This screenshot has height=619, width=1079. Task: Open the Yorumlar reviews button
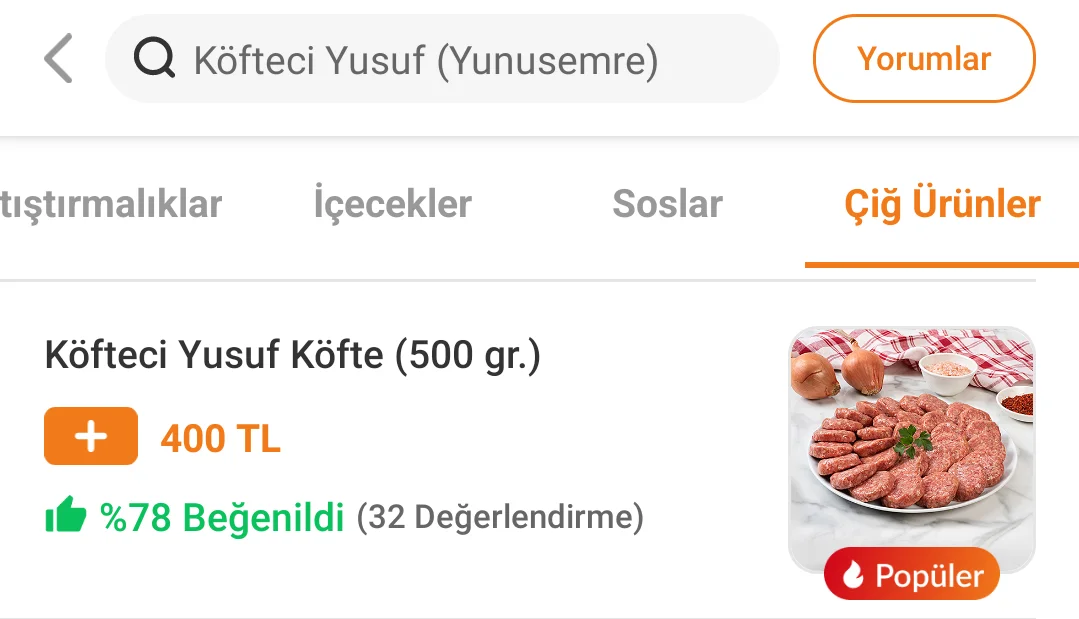pyautogui.click(x=923, y=59)
